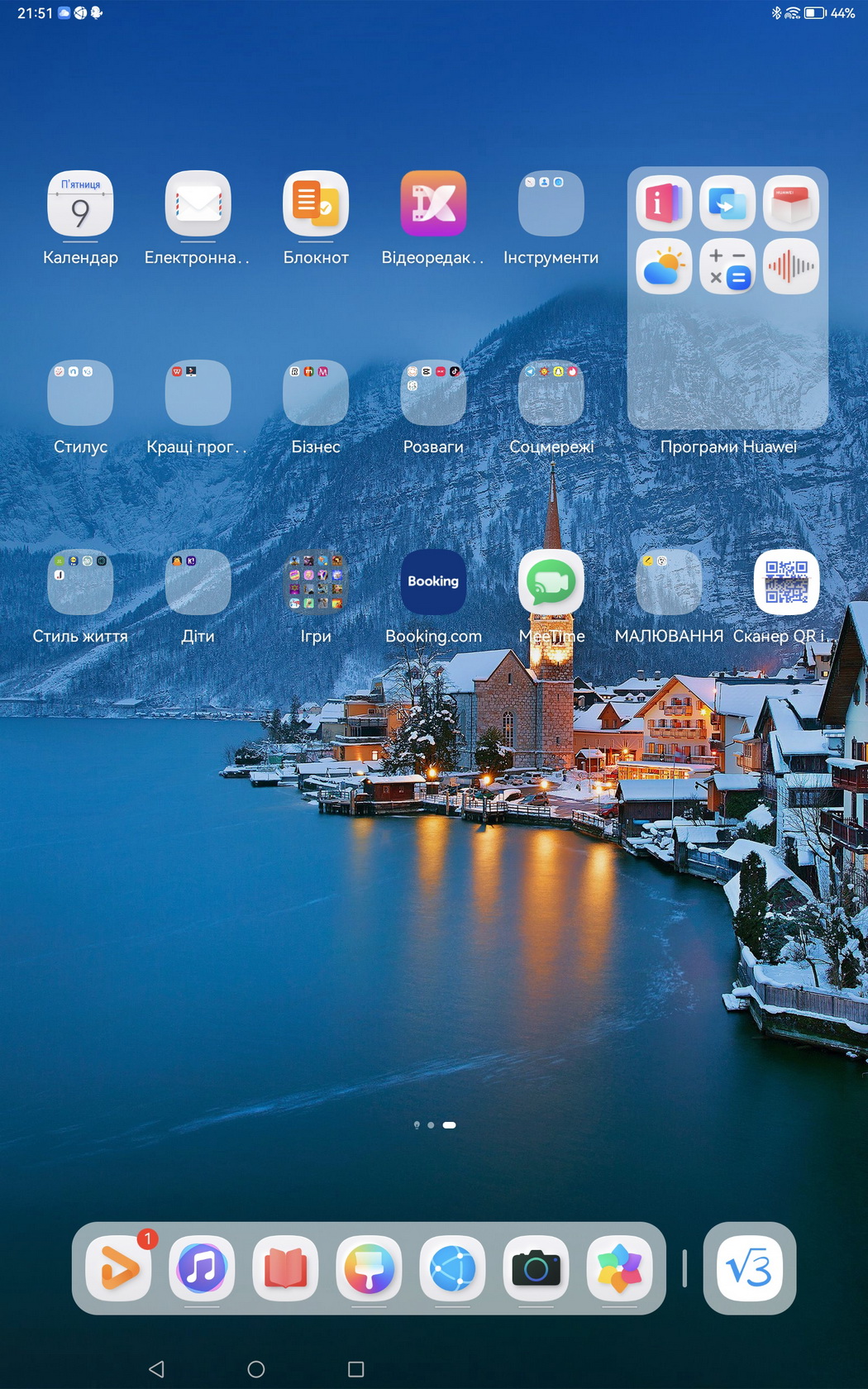Open the Календар app
Screen dimensions: 868x1389
pos(80,203)
